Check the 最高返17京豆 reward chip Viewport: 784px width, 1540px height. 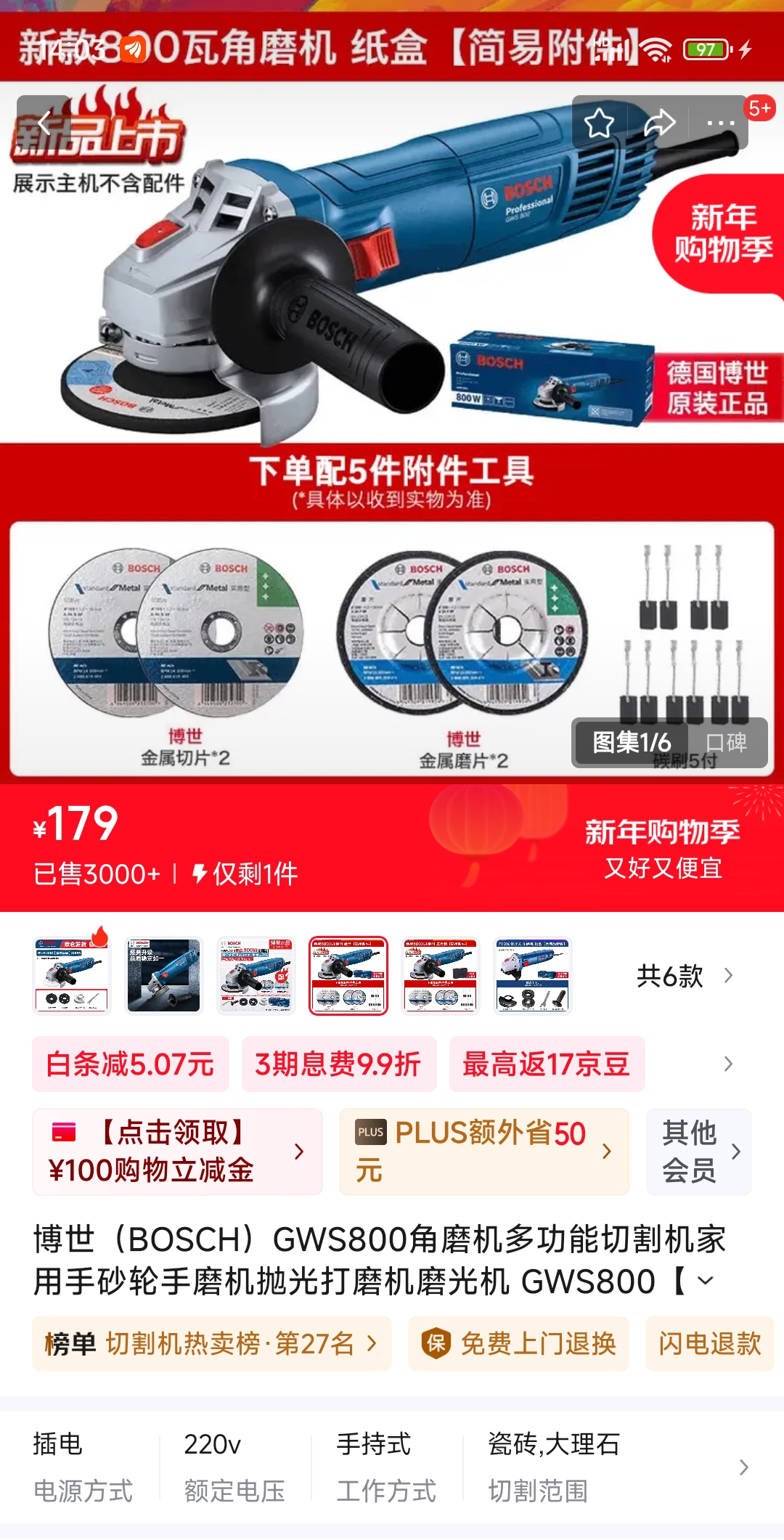click(x=546, y=1064)
